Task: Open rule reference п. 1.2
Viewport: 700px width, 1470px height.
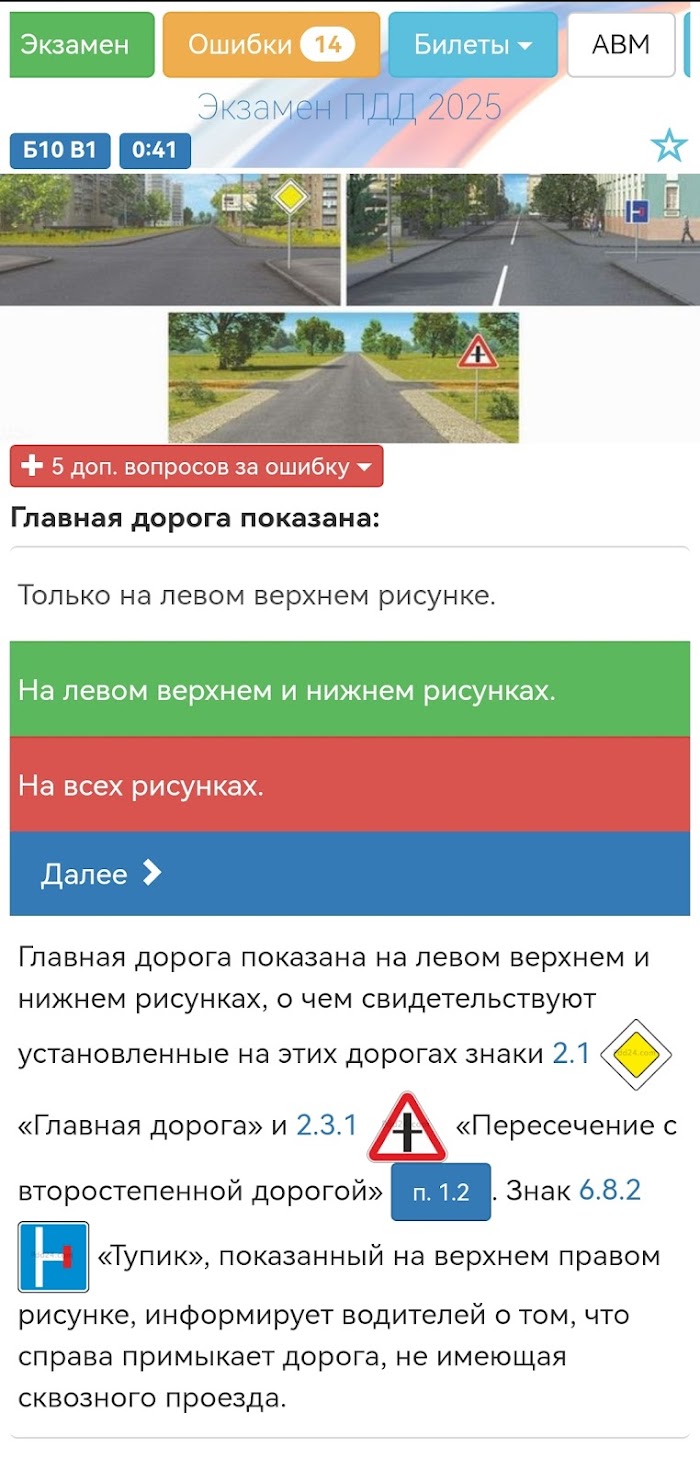Action: coord(441,1192)
